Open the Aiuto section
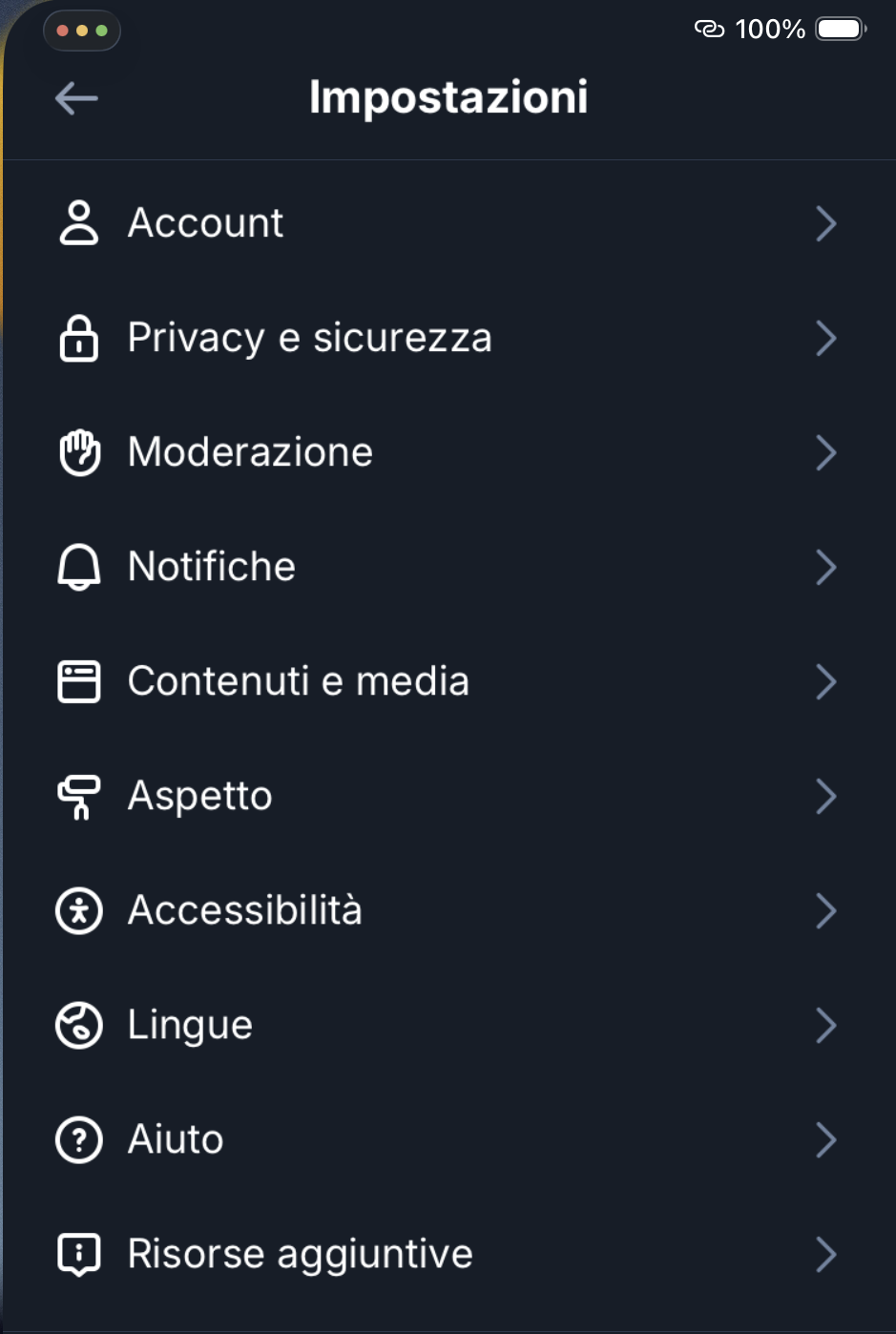 [176, 1139]
